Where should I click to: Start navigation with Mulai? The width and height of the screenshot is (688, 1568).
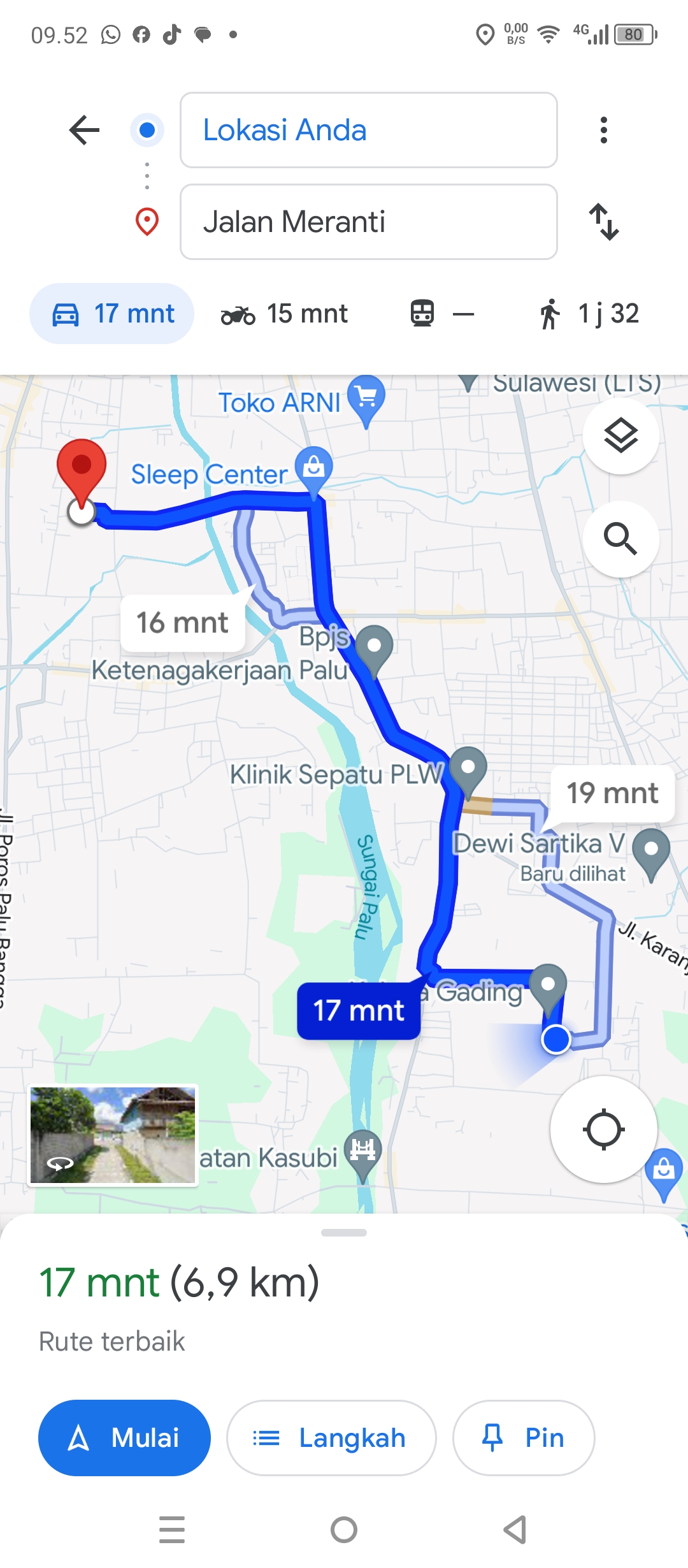click(124, 1438)
